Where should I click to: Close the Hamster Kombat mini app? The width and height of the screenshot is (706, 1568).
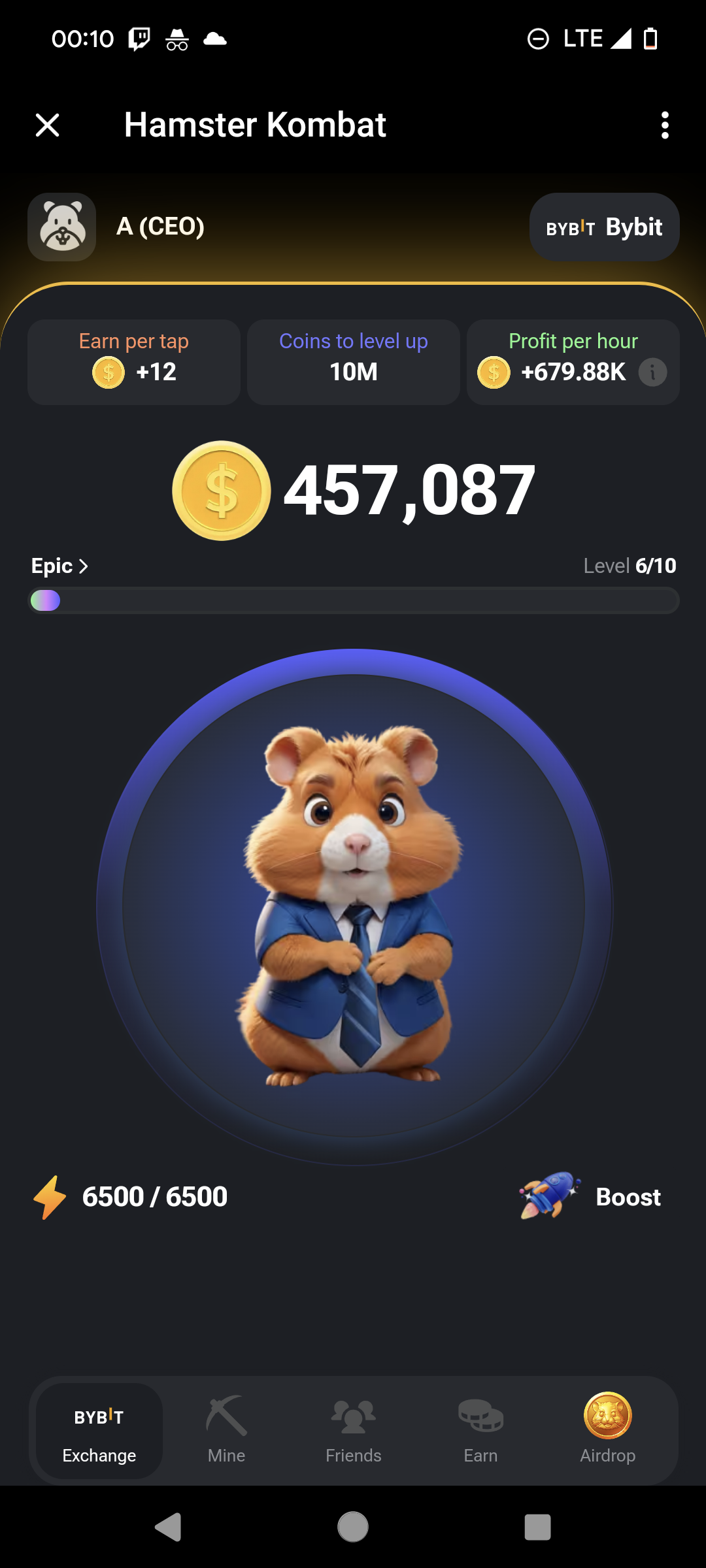47,125
